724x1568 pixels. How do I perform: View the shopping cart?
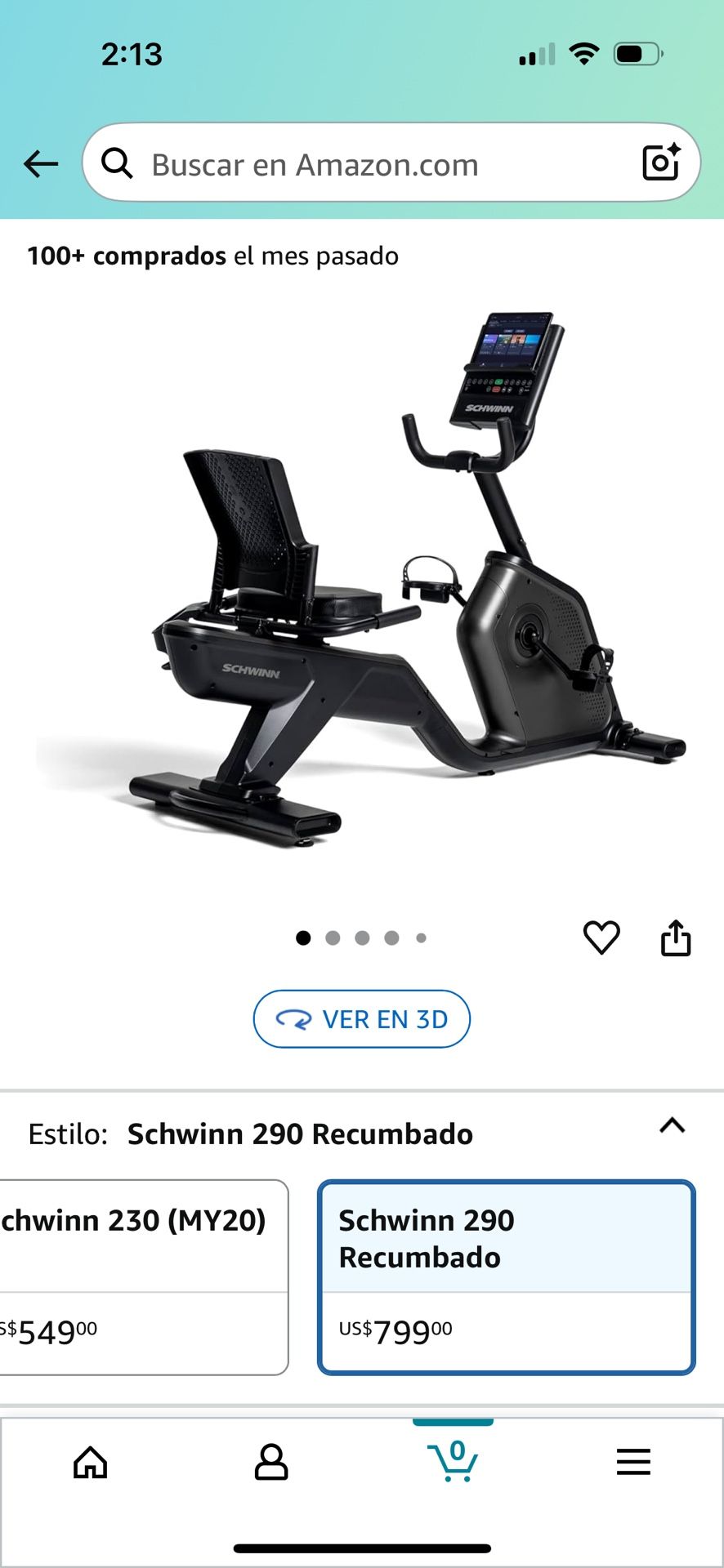(x=453, y=1460)
